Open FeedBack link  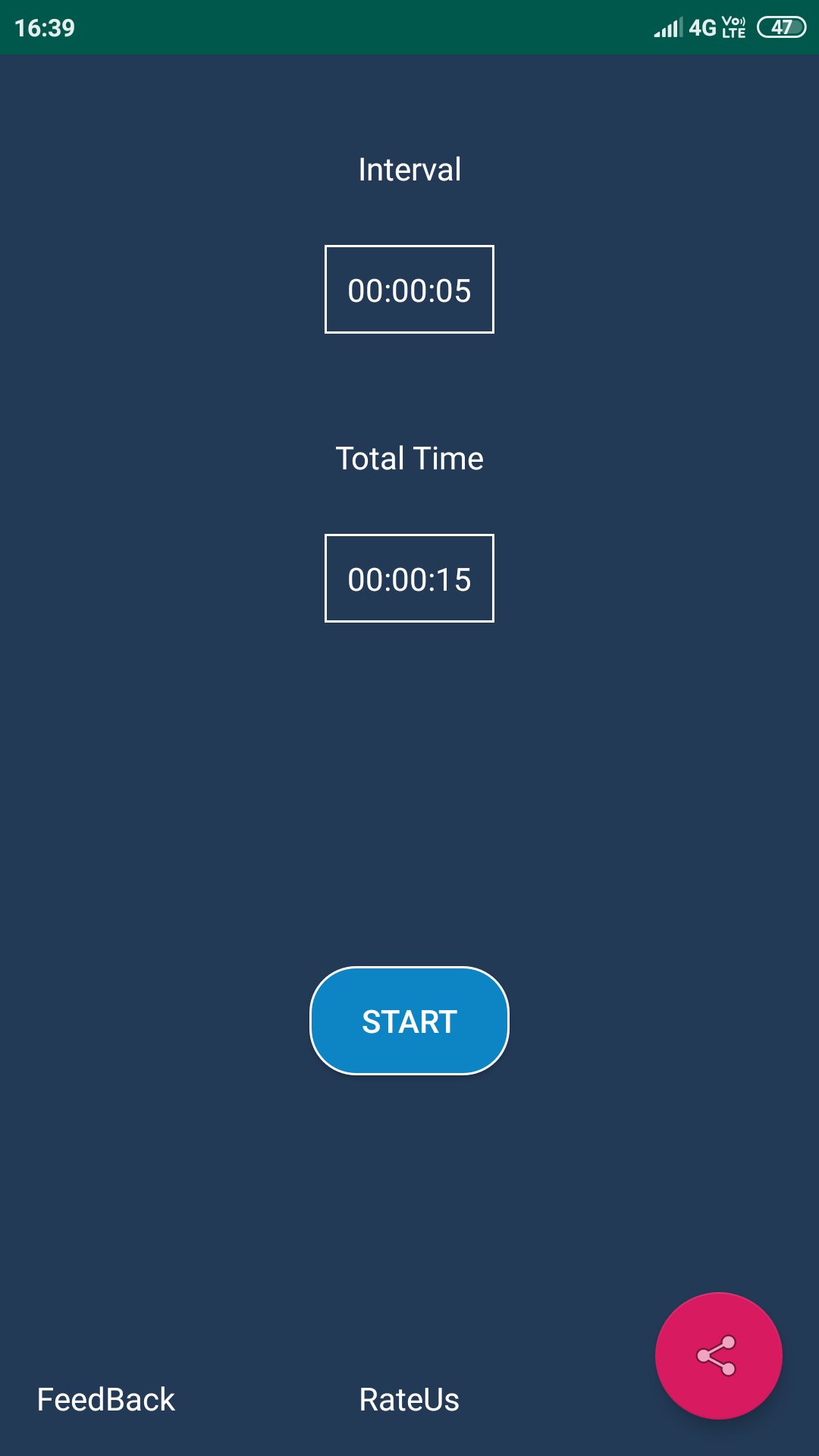tap(106, 1400)
